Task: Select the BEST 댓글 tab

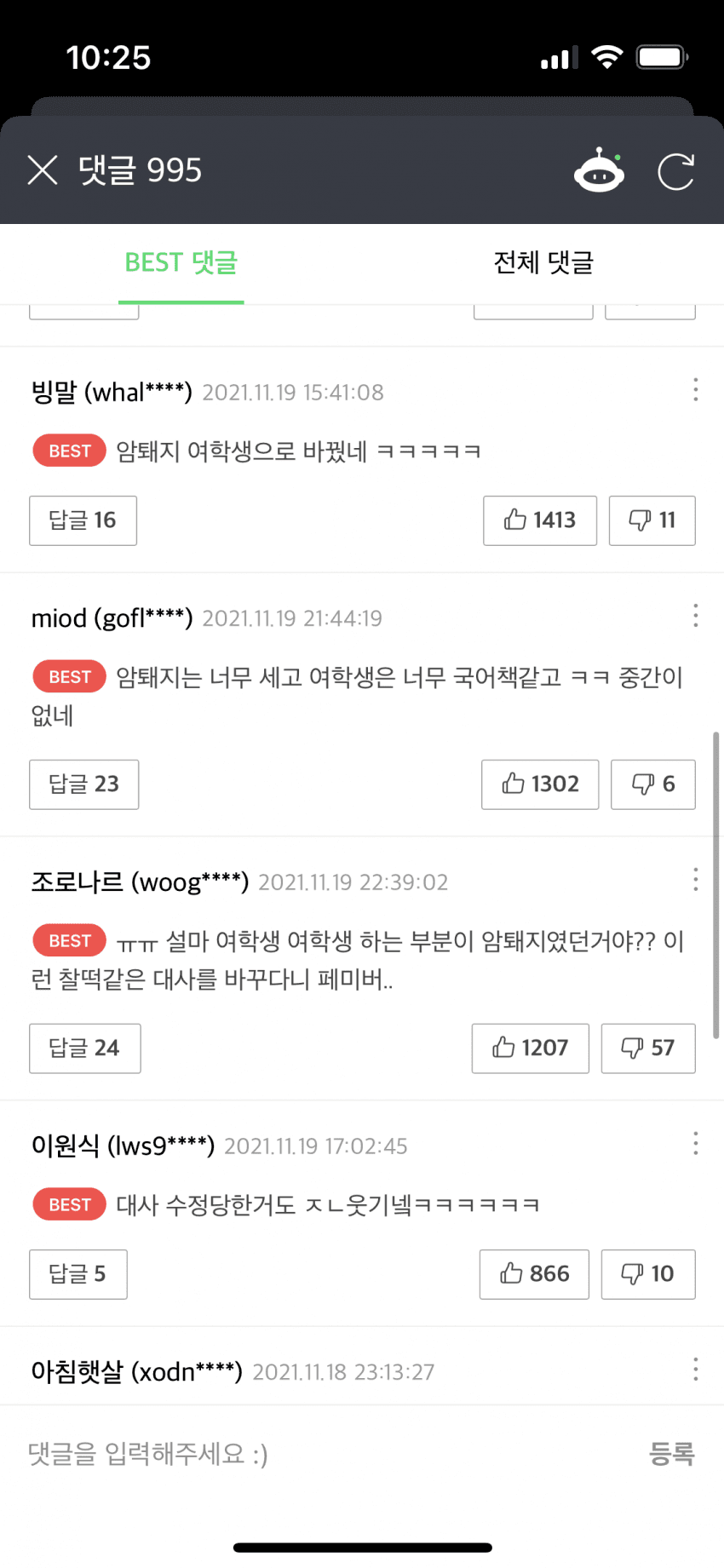Action: point(181,262)
